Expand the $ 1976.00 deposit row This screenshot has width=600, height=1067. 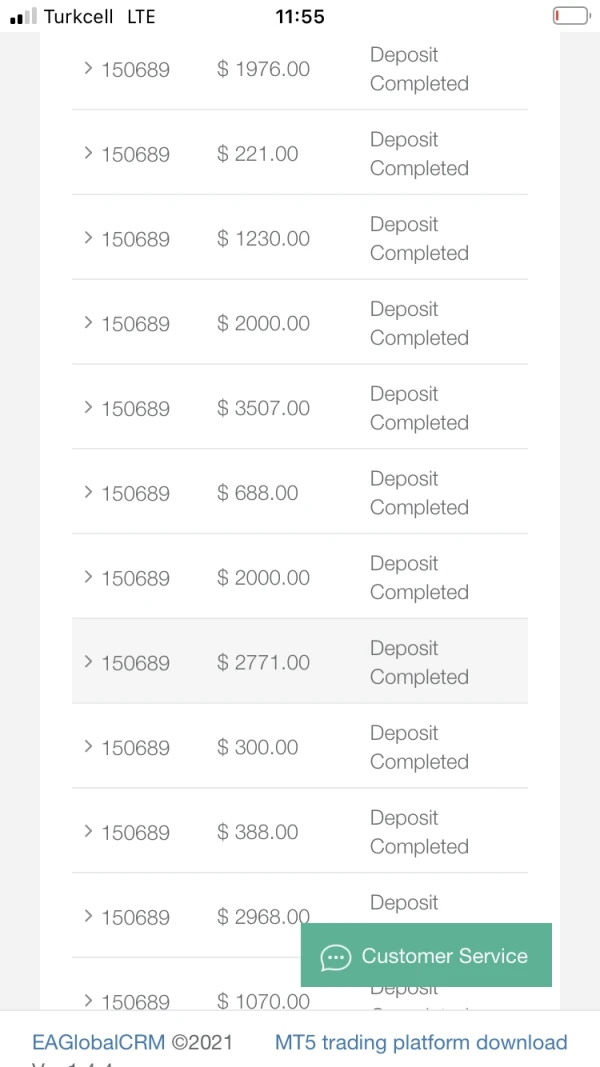click(88, 68)
